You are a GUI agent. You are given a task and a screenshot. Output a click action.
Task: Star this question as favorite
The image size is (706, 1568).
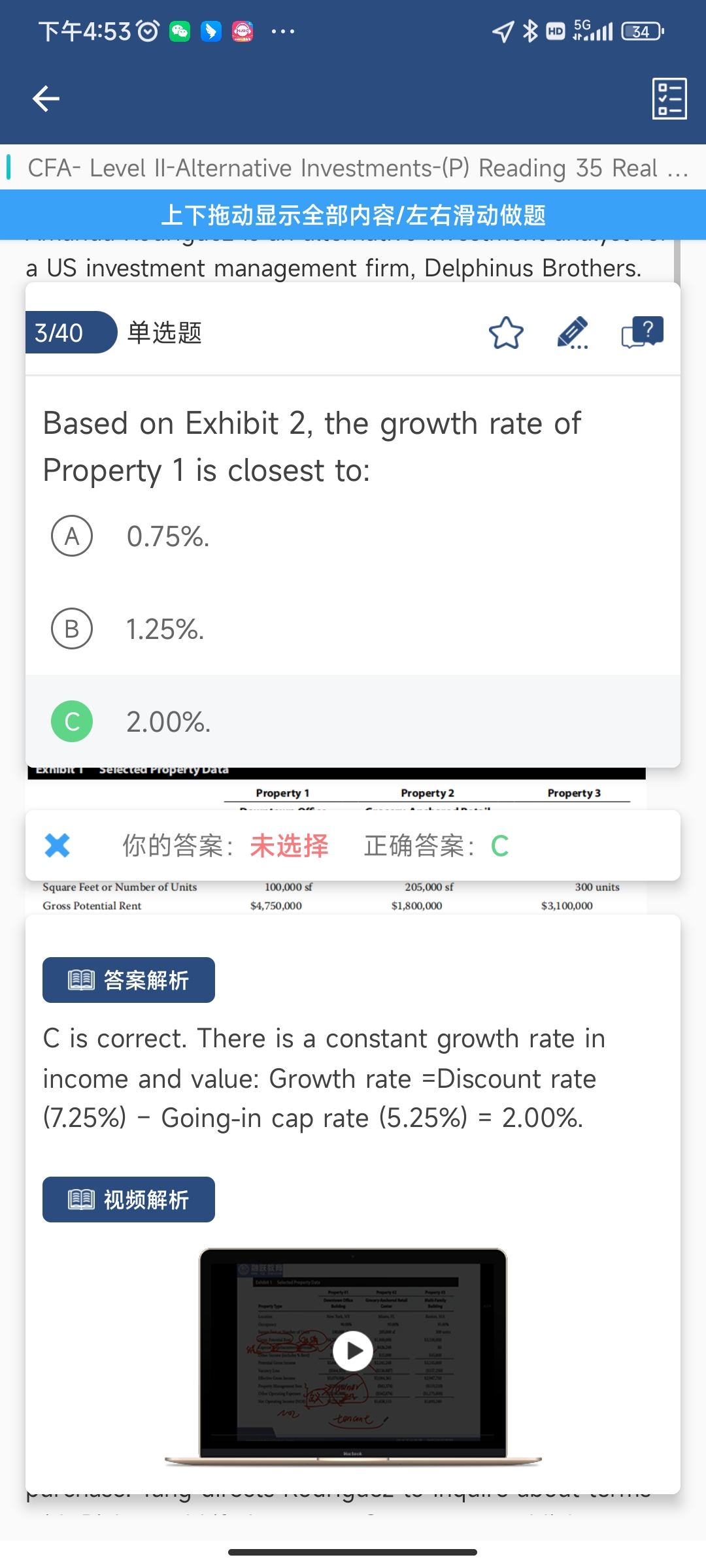pyautogui.click(x=506, y=333)
